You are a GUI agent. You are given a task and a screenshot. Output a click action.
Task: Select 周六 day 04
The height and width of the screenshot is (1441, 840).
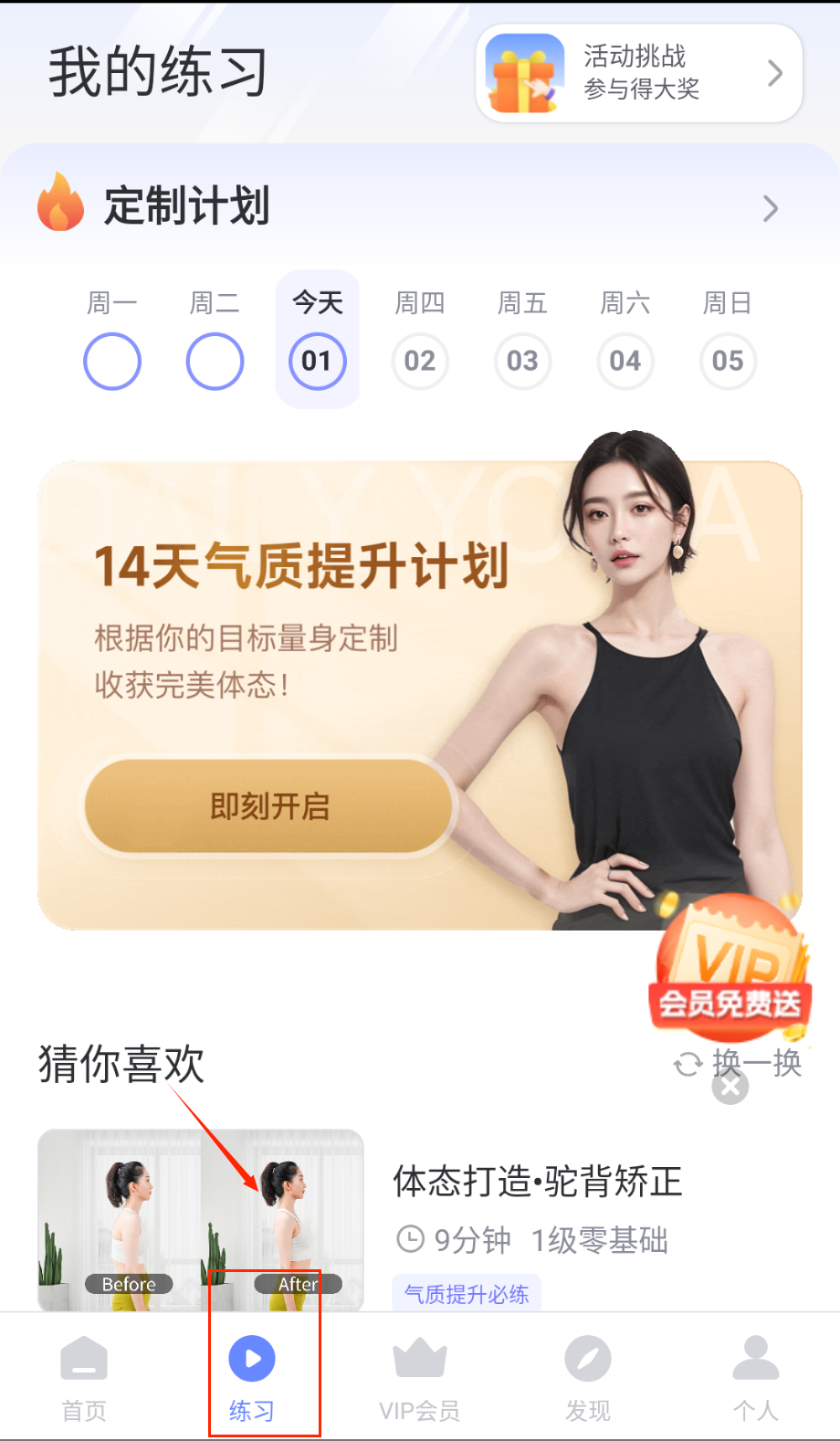pyautogui.click(x=625, y=361)
